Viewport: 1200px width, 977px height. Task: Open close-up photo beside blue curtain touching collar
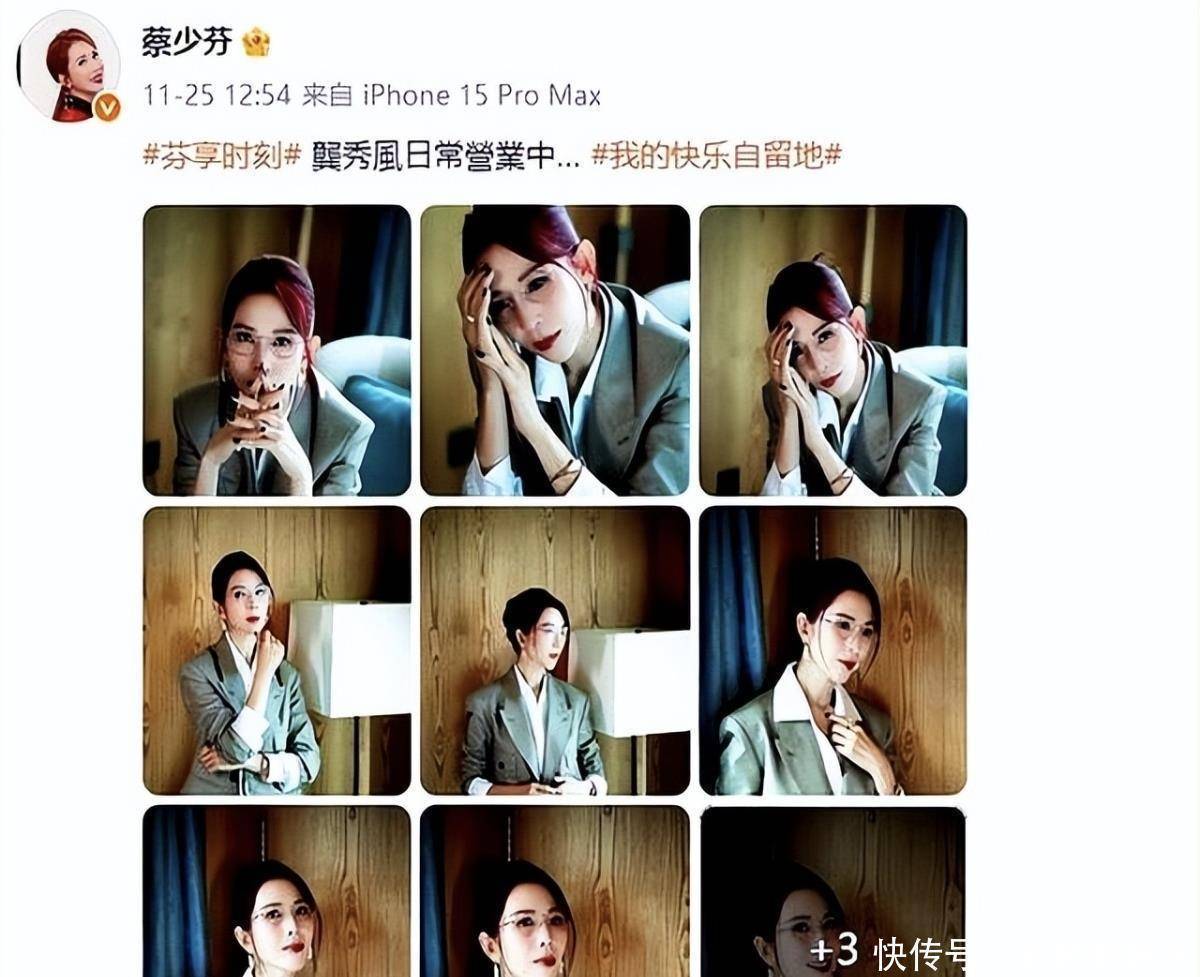point(832,651)
